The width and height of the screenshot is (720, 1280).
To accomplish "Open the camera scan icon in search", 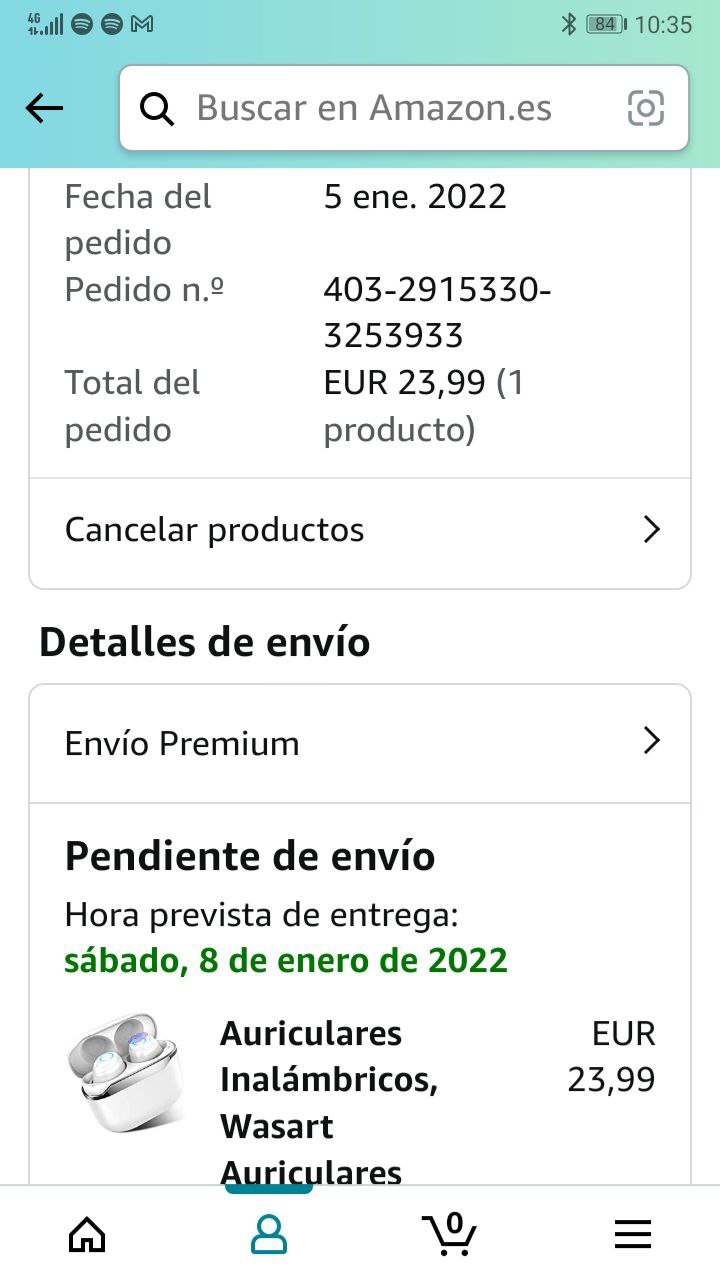I will [645, 108].
